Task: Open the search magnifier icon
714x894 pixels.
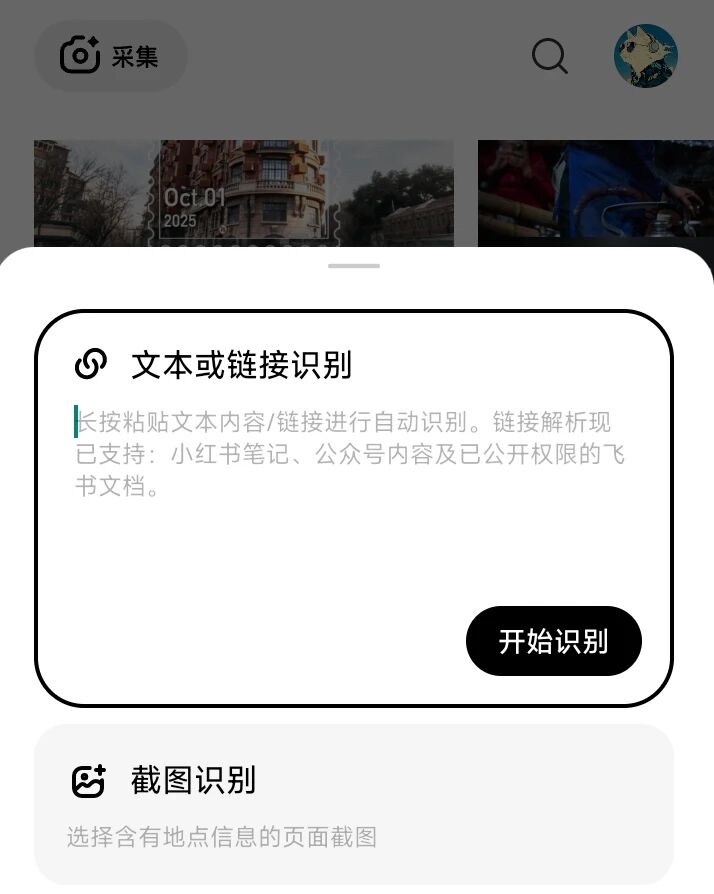Action: [x=549, y=56]
